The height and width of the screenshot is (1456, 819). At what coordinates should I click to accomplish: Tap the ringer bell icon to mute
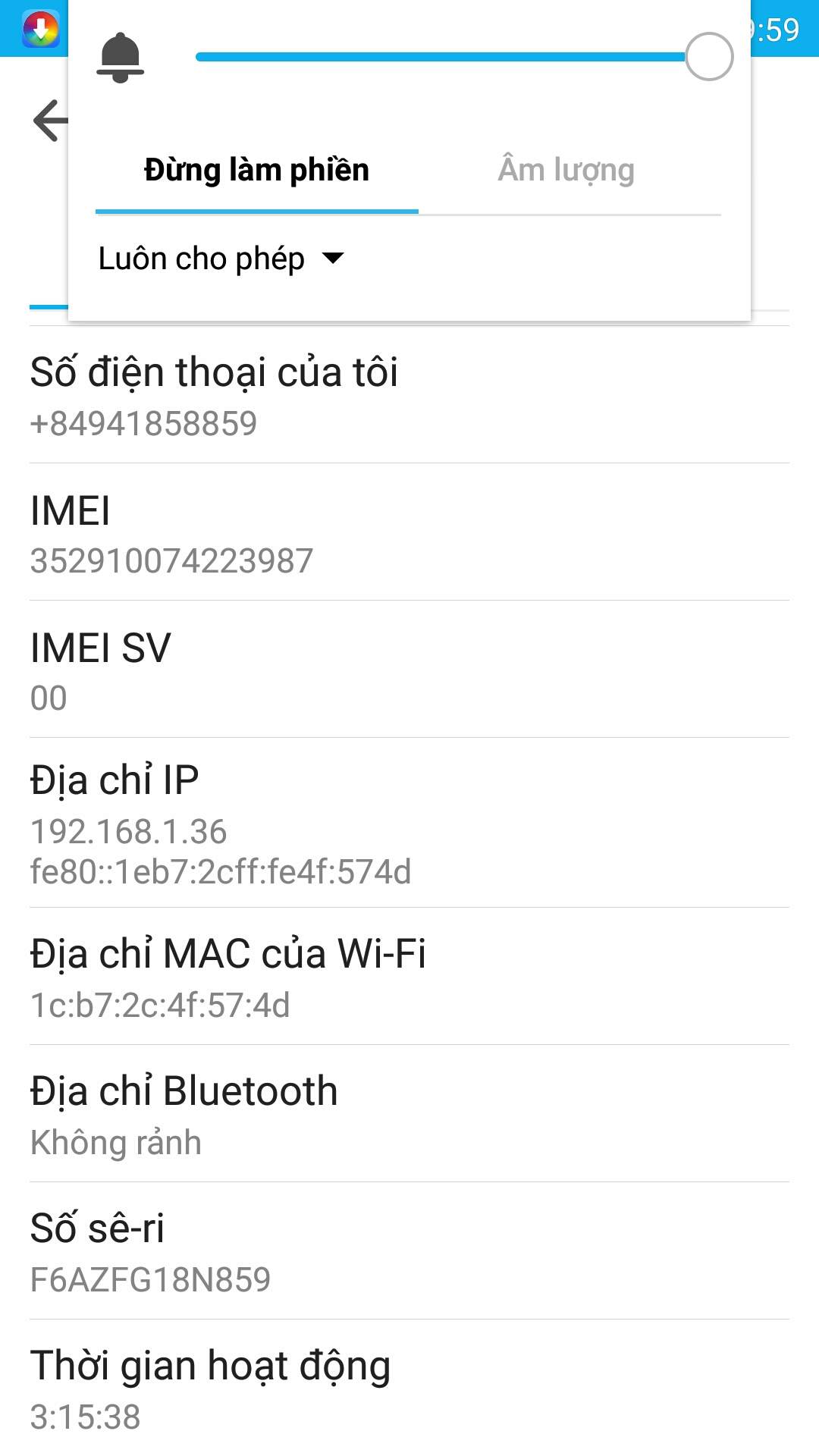pyautogui.click(x=120, y=58)
